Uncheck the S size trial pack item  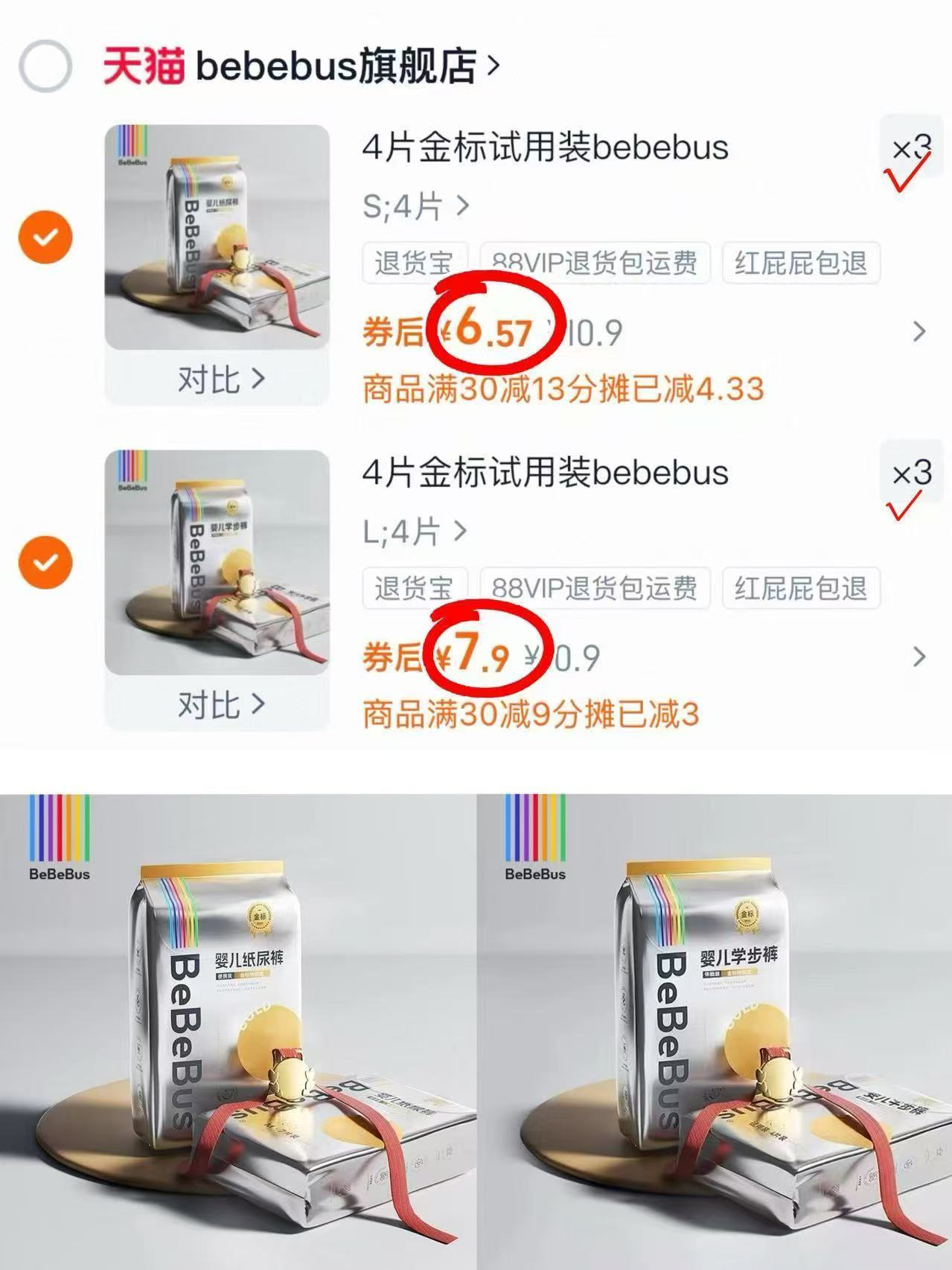click(x=46, y=237)
